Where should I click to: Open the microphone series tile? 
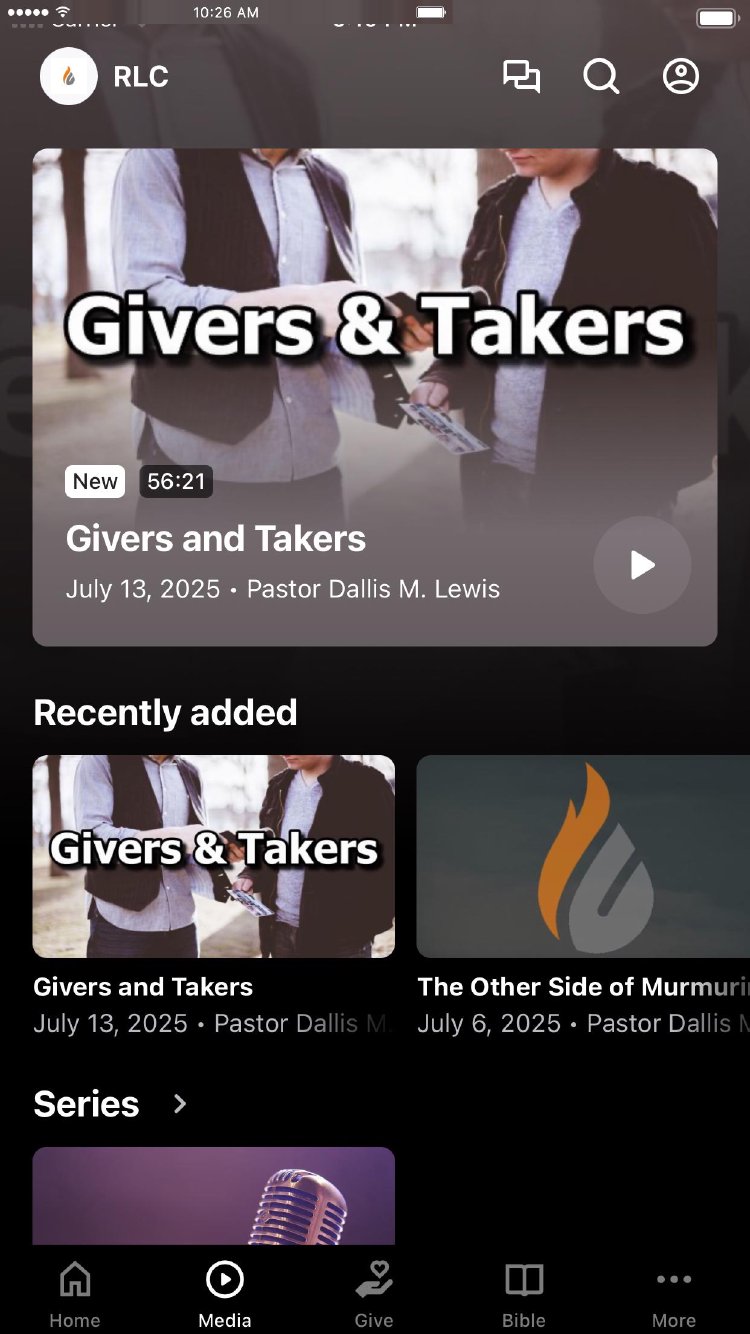tap(214, 1195)
